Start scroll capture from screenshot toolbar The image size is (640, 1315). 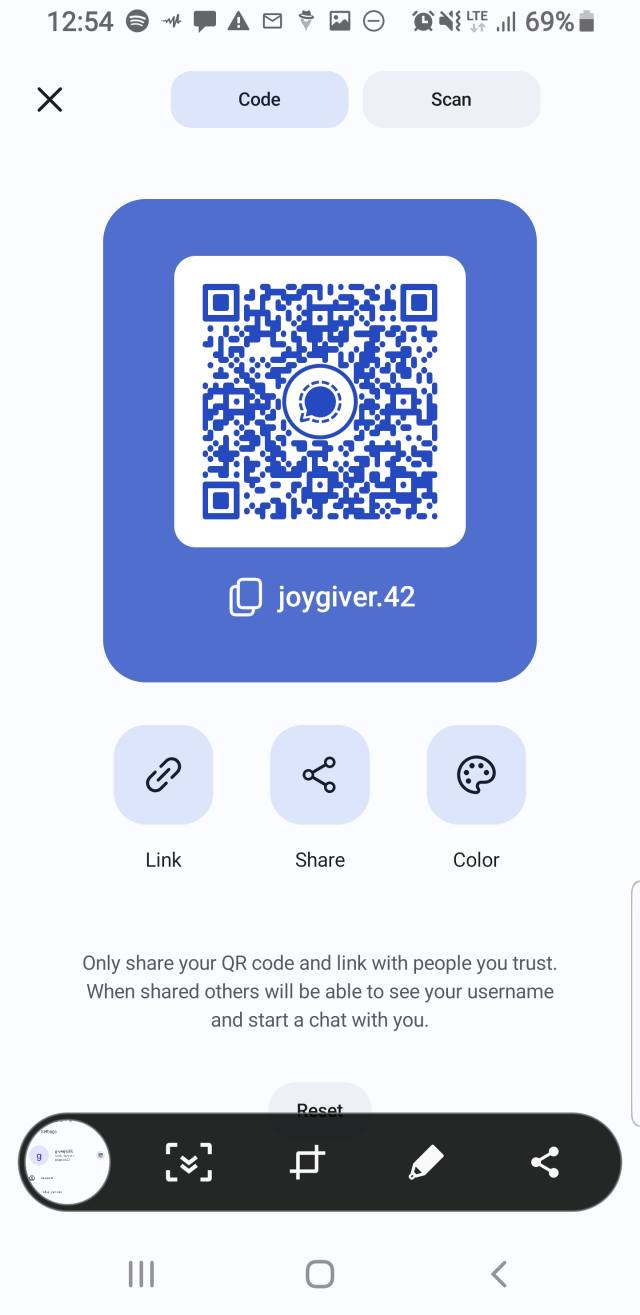[x=189, y=1162]
